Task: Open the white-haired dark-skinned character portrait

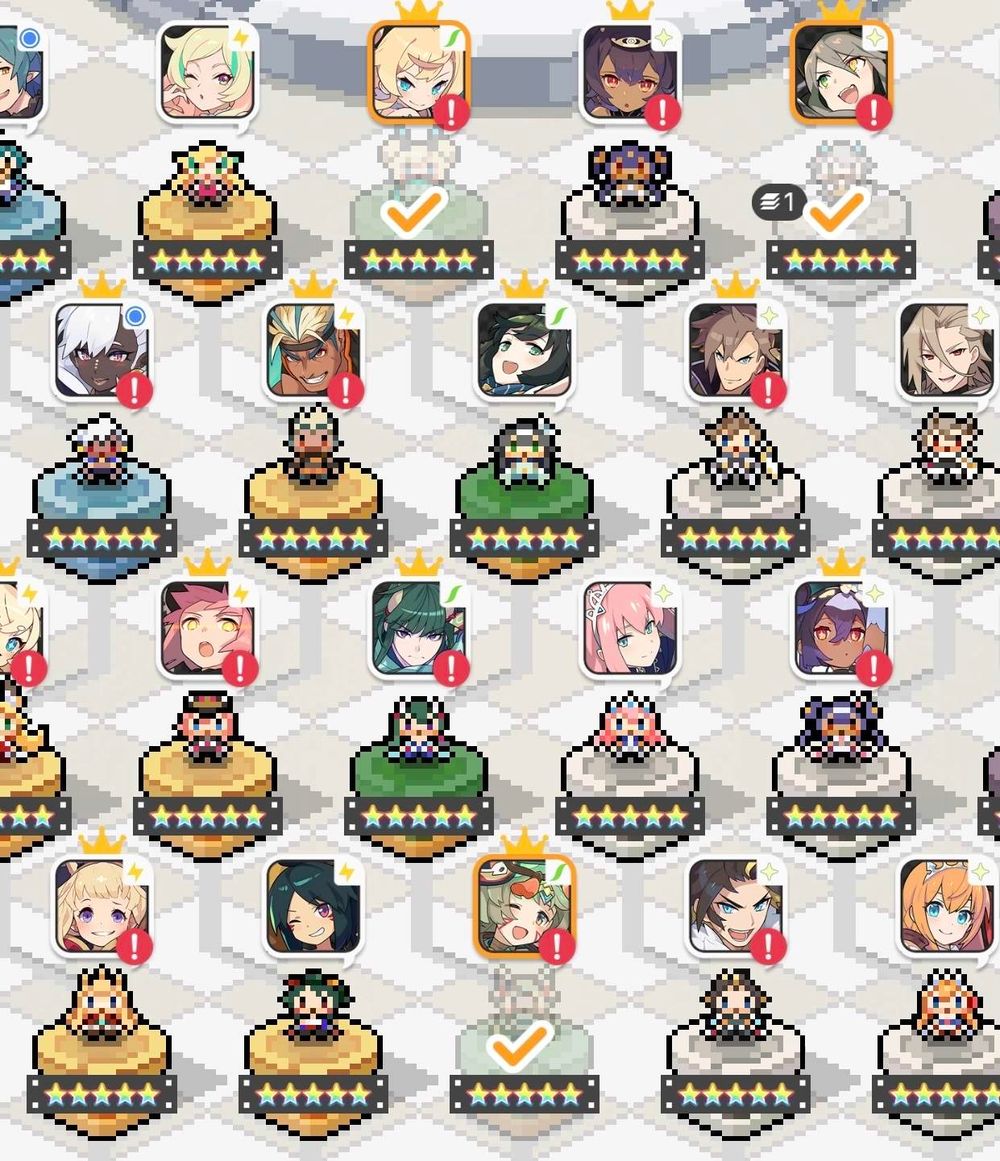Action: [100, 350]
